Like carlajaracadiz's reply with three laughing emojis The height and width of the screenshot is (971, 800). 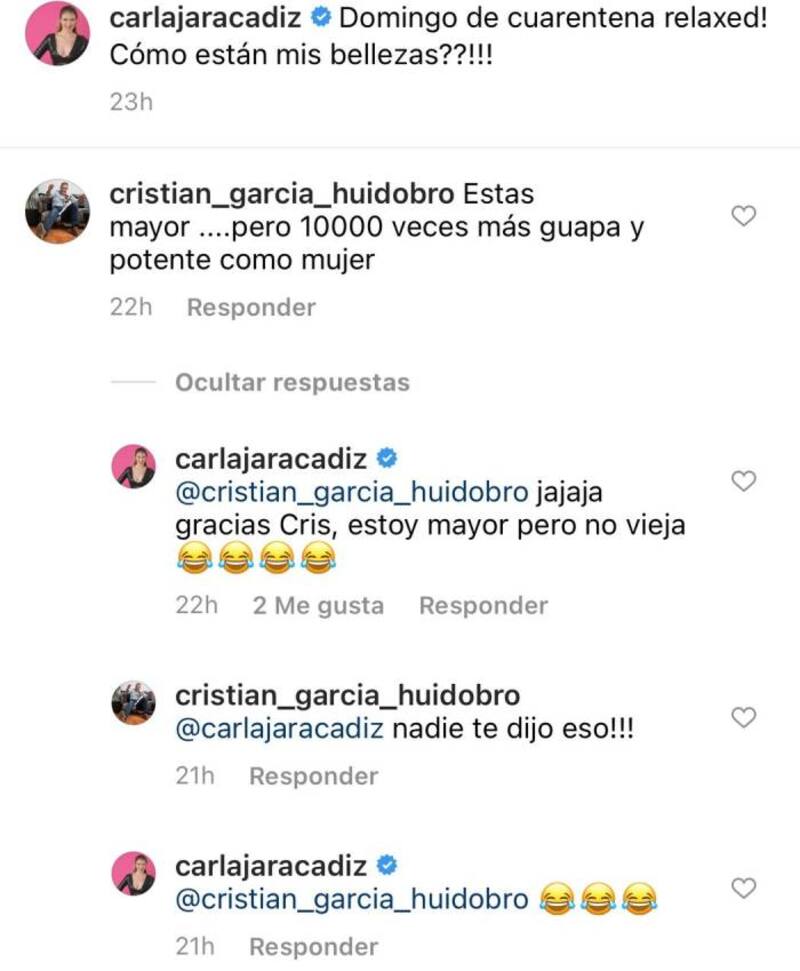743,887
